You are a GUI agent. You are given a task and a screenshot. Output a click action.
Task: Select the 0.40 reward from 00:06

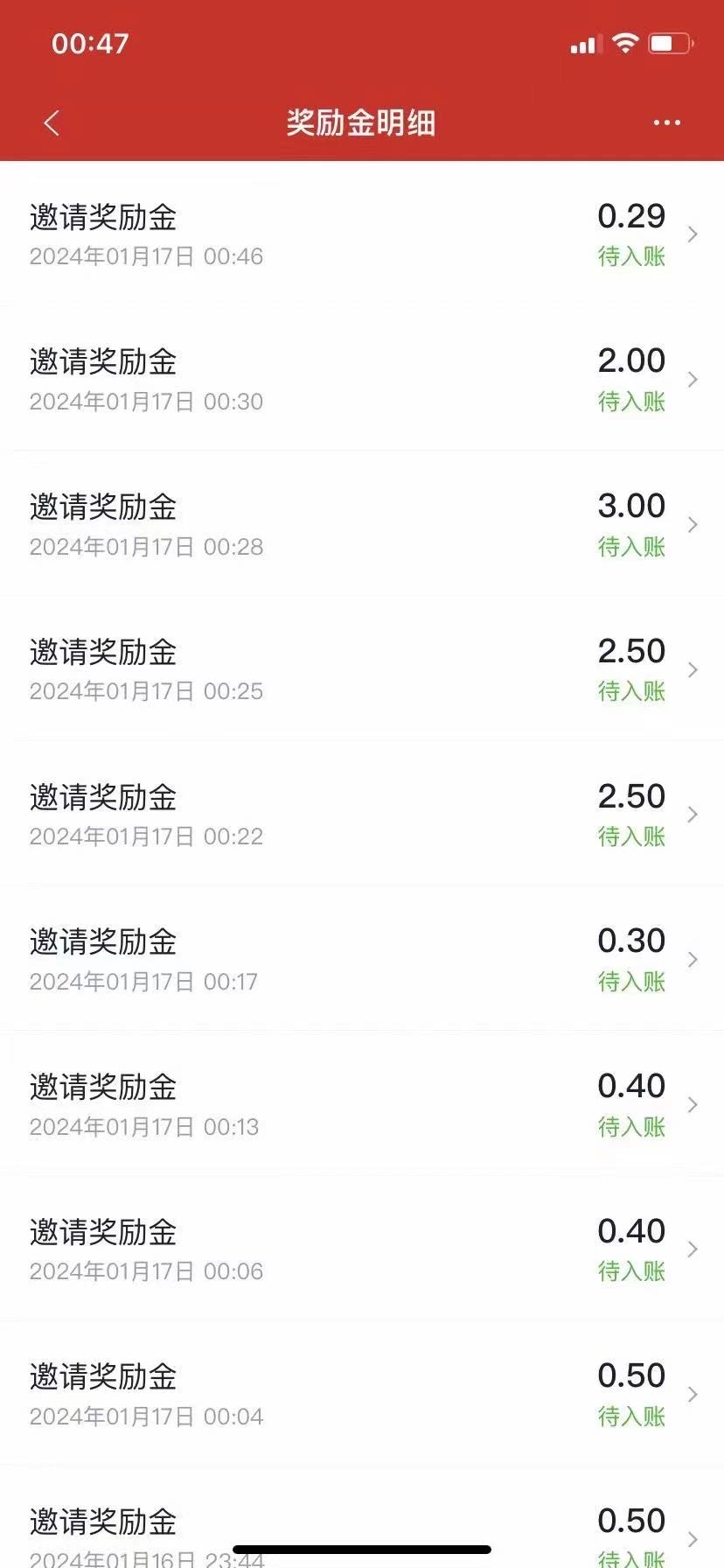(362, 1249)
